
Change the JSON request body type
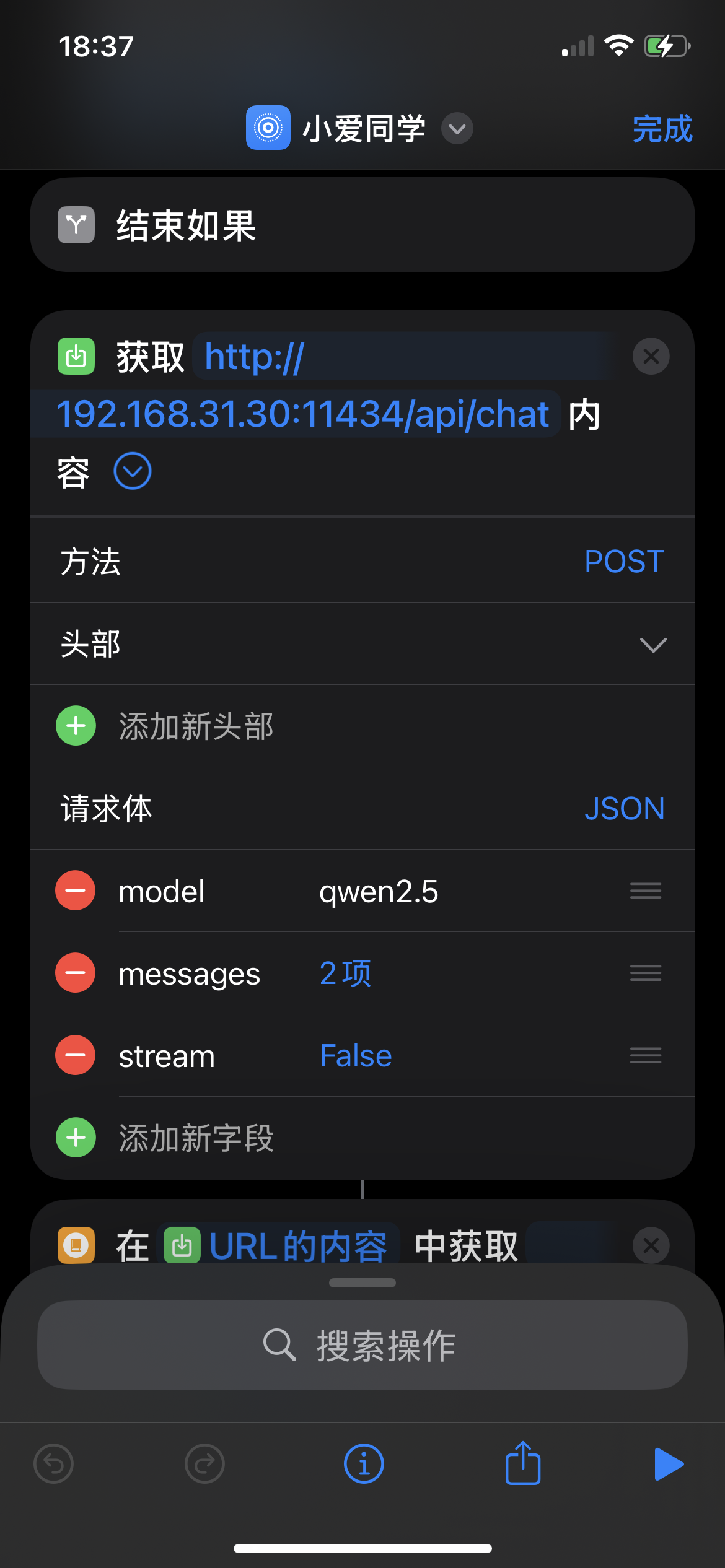(624, 809)
